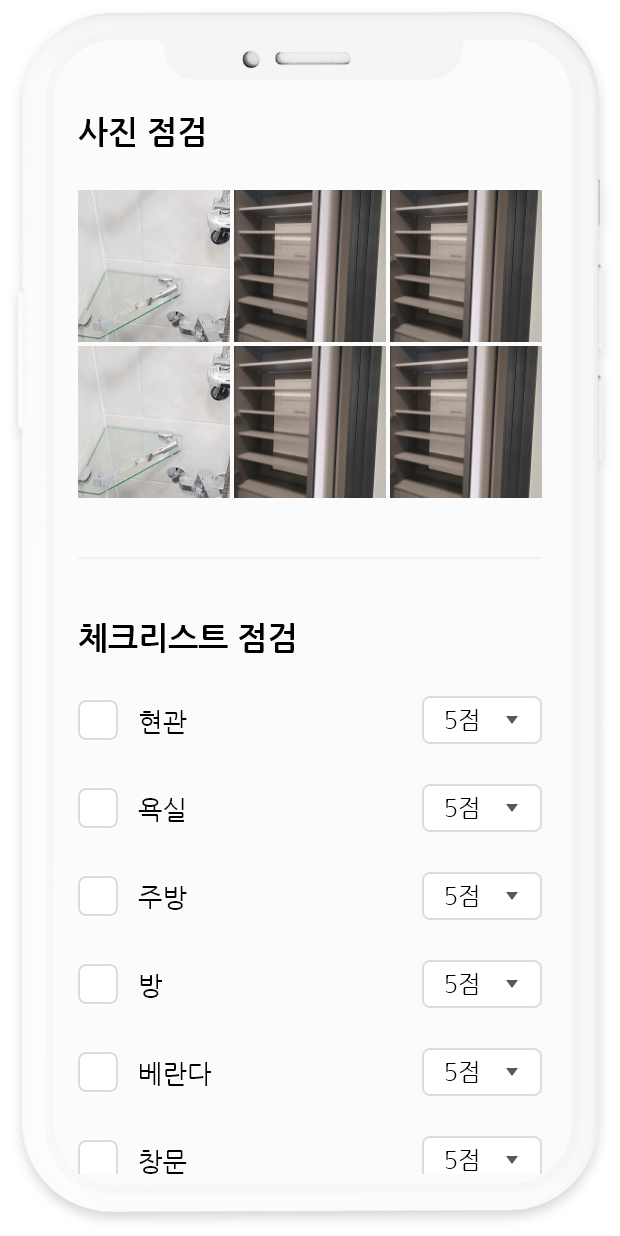Viewport: 620px width, 1236px height.
Task: Toggle the 베란다 checkbox
Action: point(98,1072)
